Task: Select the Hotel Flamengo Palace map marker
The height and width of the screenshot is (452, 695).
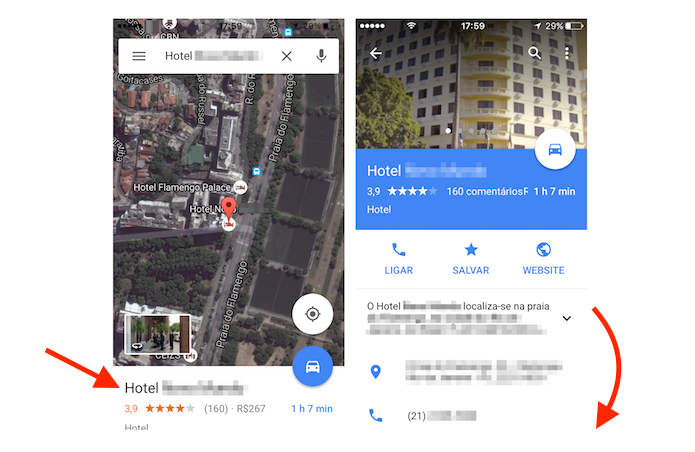Action: pos(240,186)
